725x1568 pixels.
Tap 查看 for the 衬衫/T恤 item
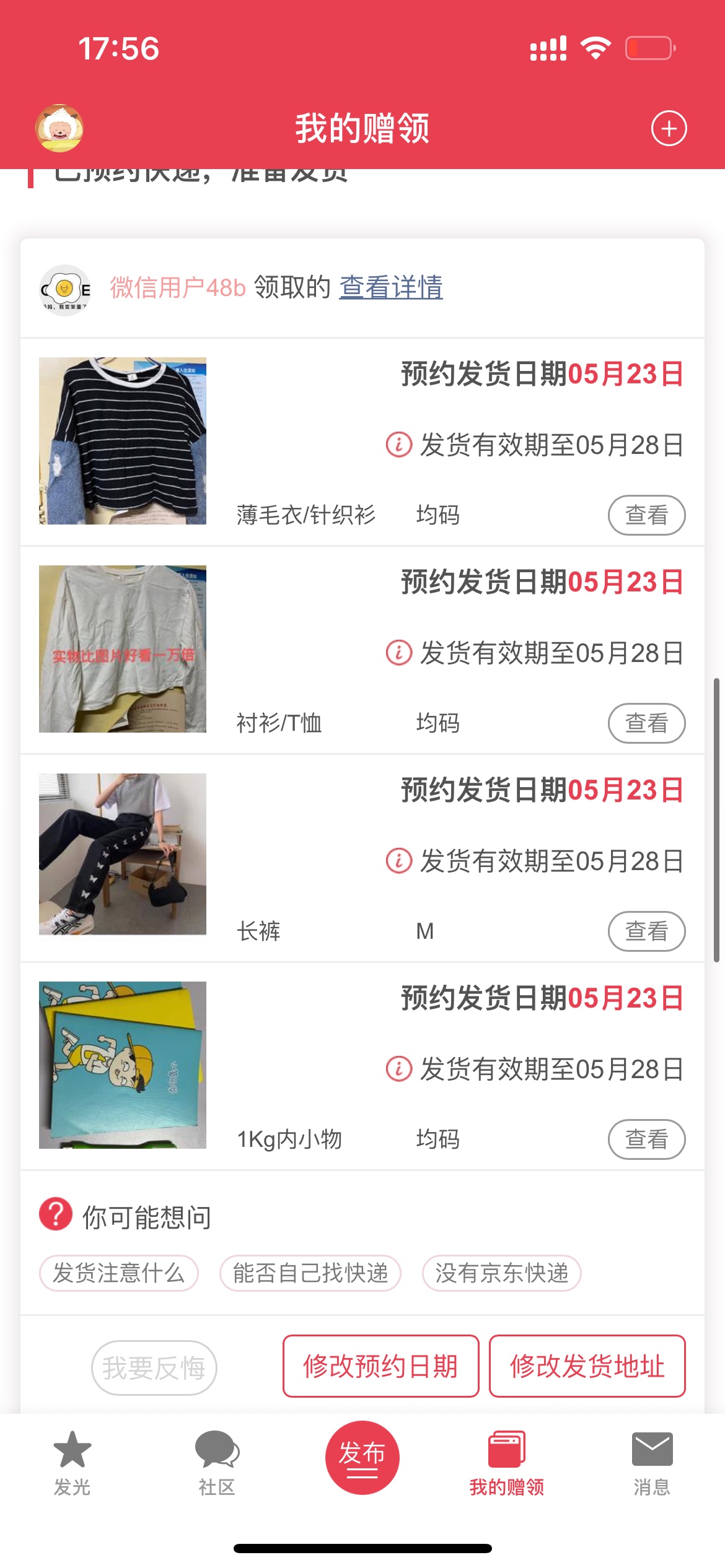tap(646, 723)
